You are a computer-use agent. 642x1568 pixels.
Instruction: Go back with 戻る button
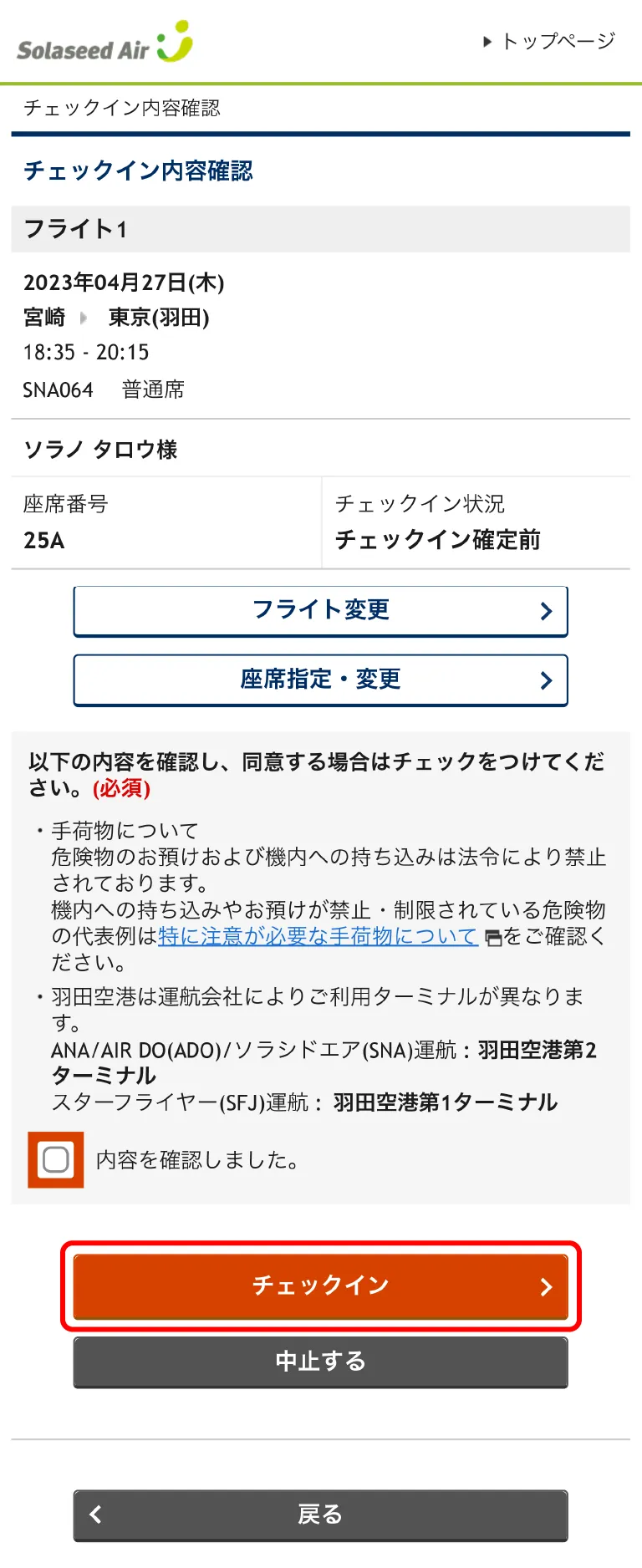tap(320, 1515)
